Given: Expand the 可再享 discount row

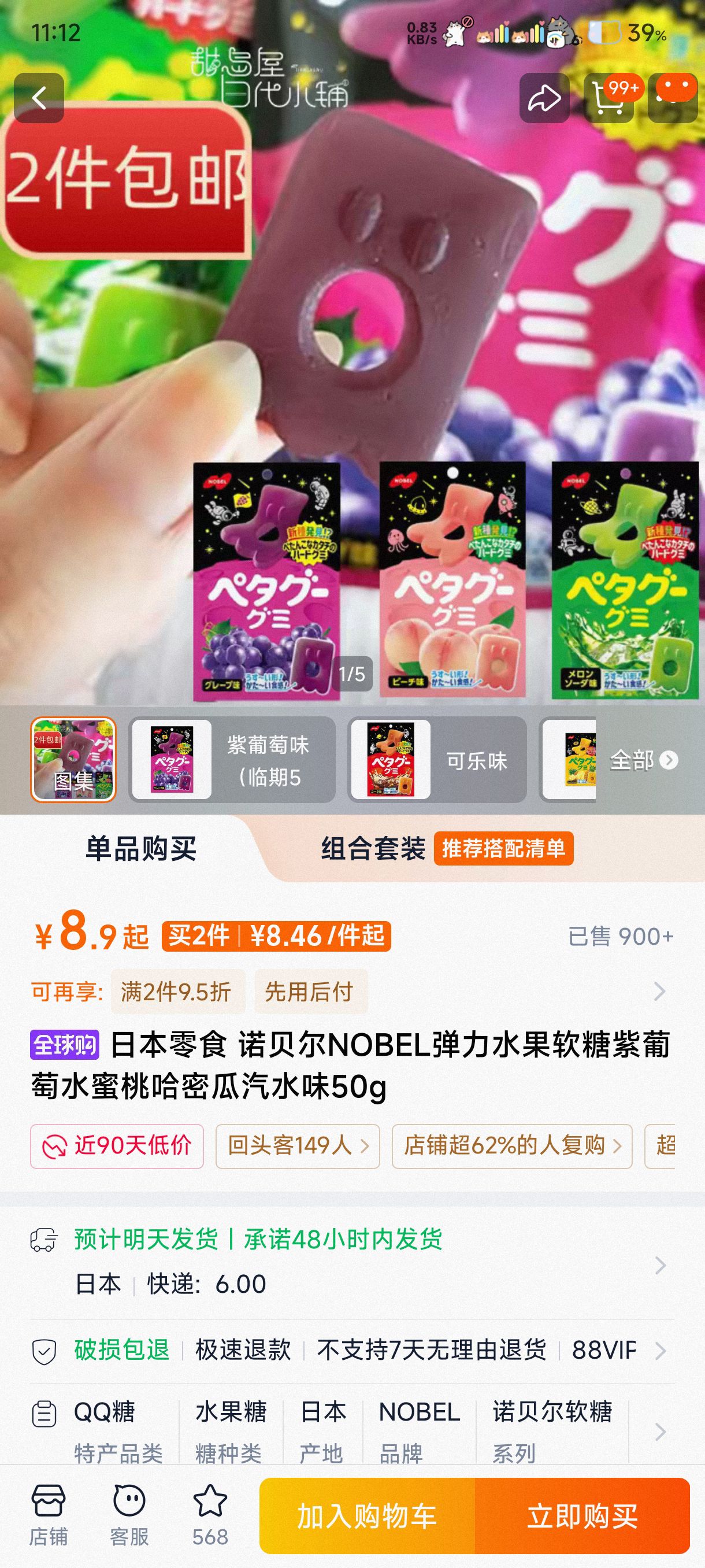Looking at the screenshot, I should point(659,992).
